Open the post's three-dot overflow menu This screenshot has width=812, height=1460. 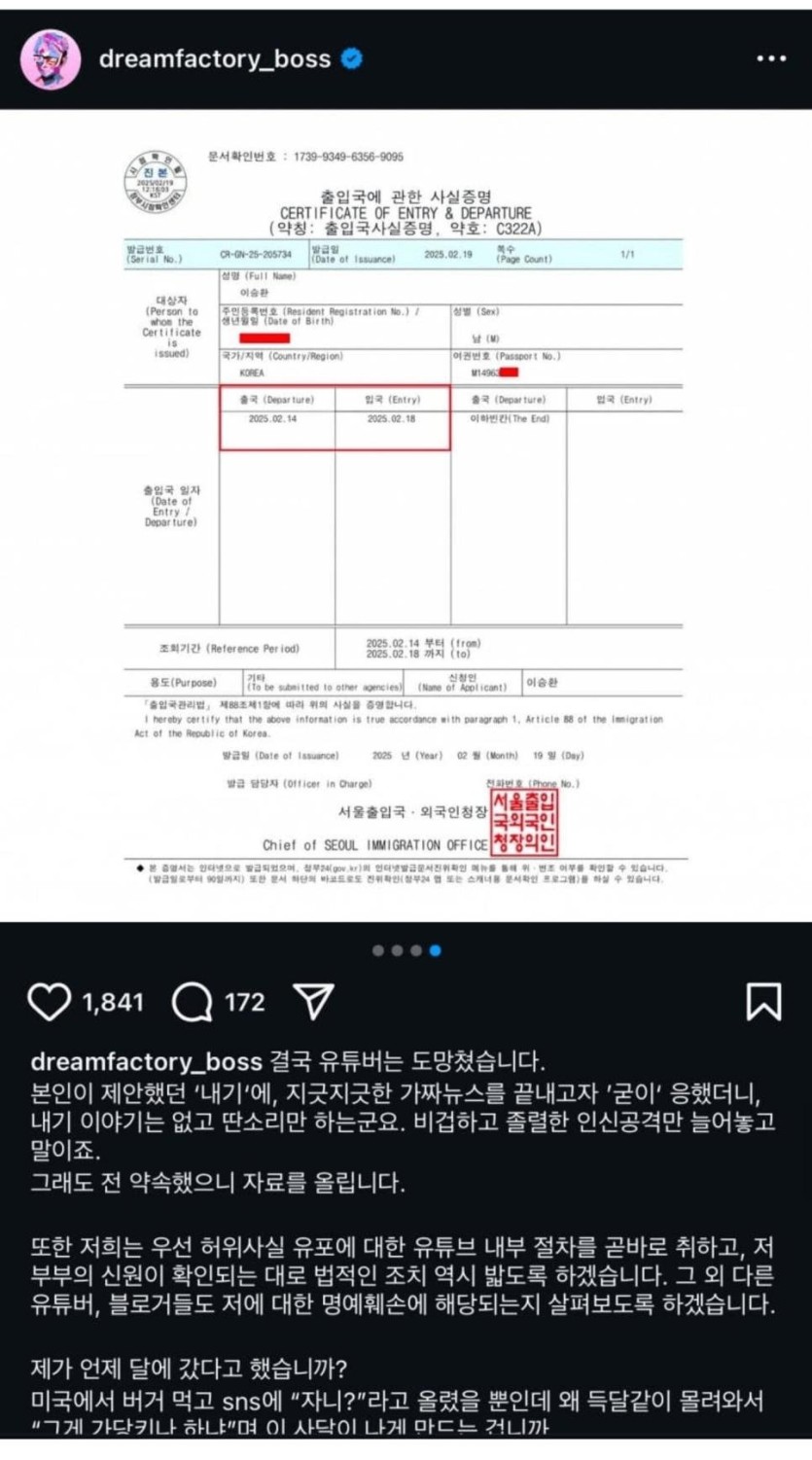(771, 59)
